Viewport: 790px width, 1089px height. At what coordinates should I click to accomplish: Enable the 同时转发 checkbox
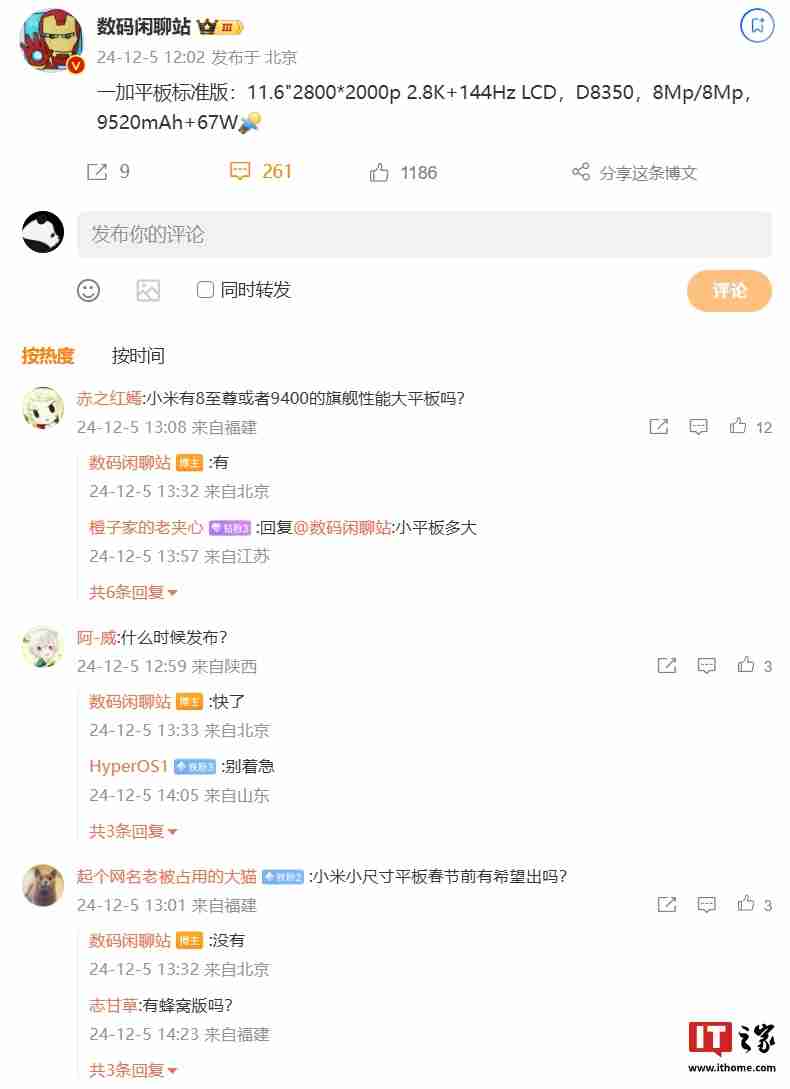[x=205, y=290]
